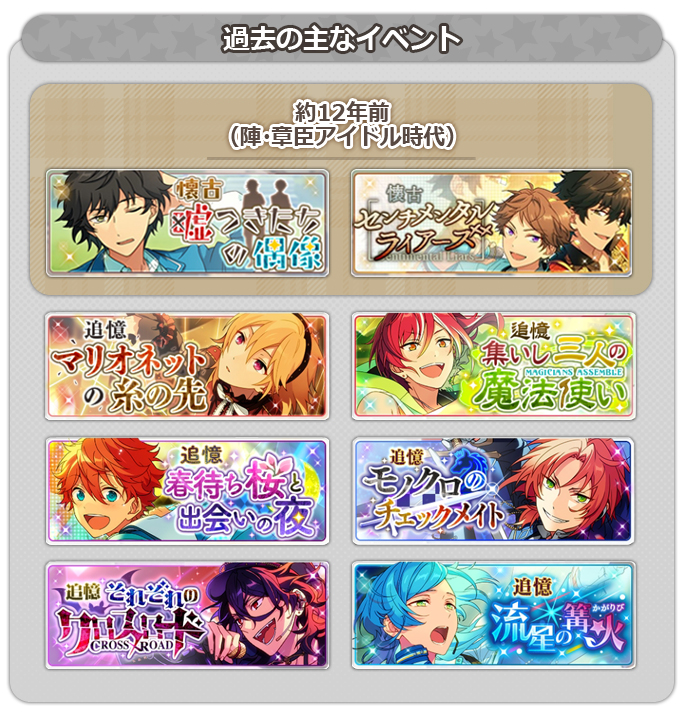
Task: Tap the モノクロのチェックメイト event banner
Action: [x=492, y=490]
